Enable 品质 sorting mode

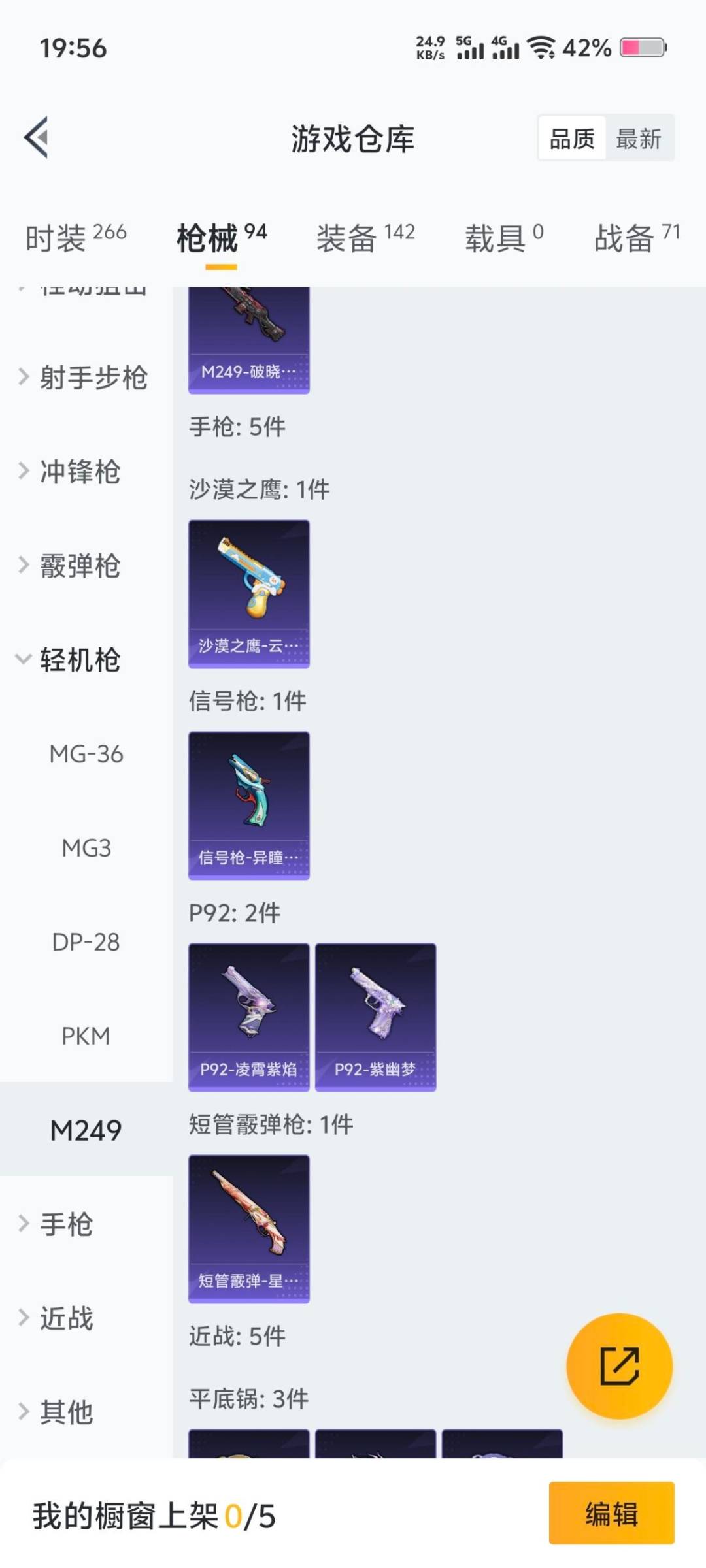[x=571, y=139]
